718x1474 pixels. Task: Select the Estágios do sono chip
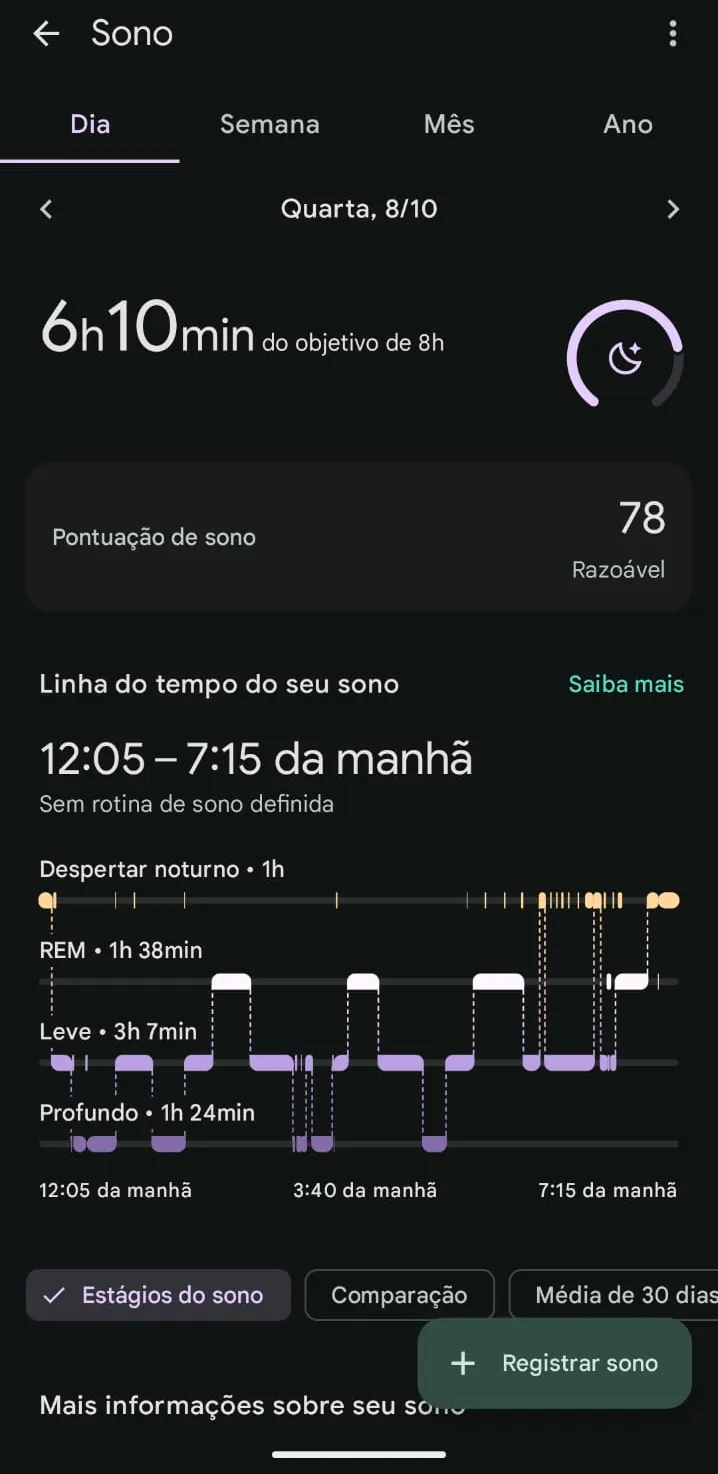[158, 1295]
